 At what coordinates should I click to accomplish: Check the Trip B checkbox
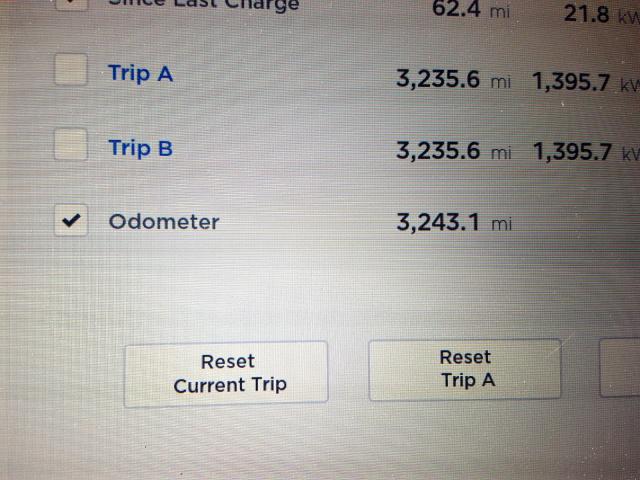coord(70,144)
